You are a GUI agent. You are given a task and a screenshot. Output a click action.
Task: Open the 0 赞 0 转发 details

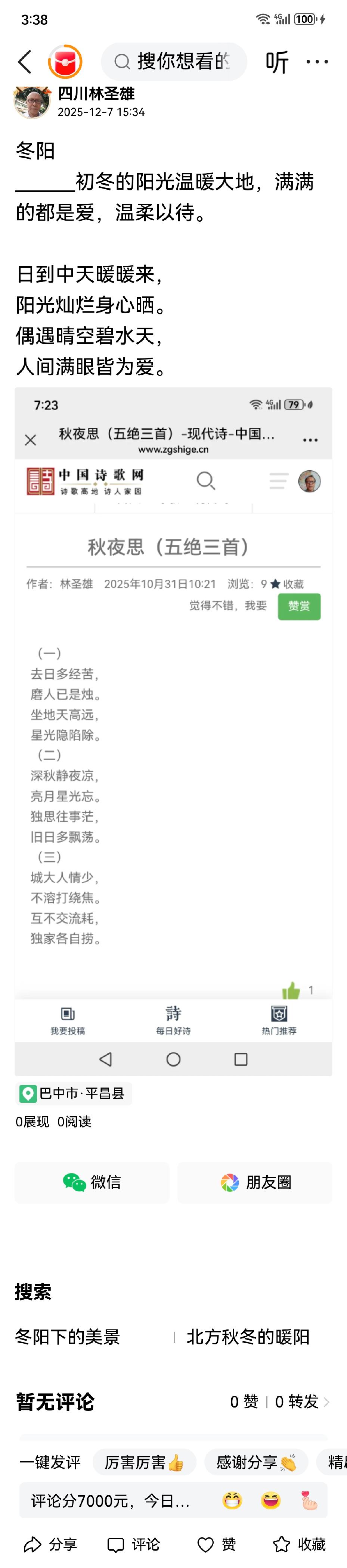point(279,1402)
